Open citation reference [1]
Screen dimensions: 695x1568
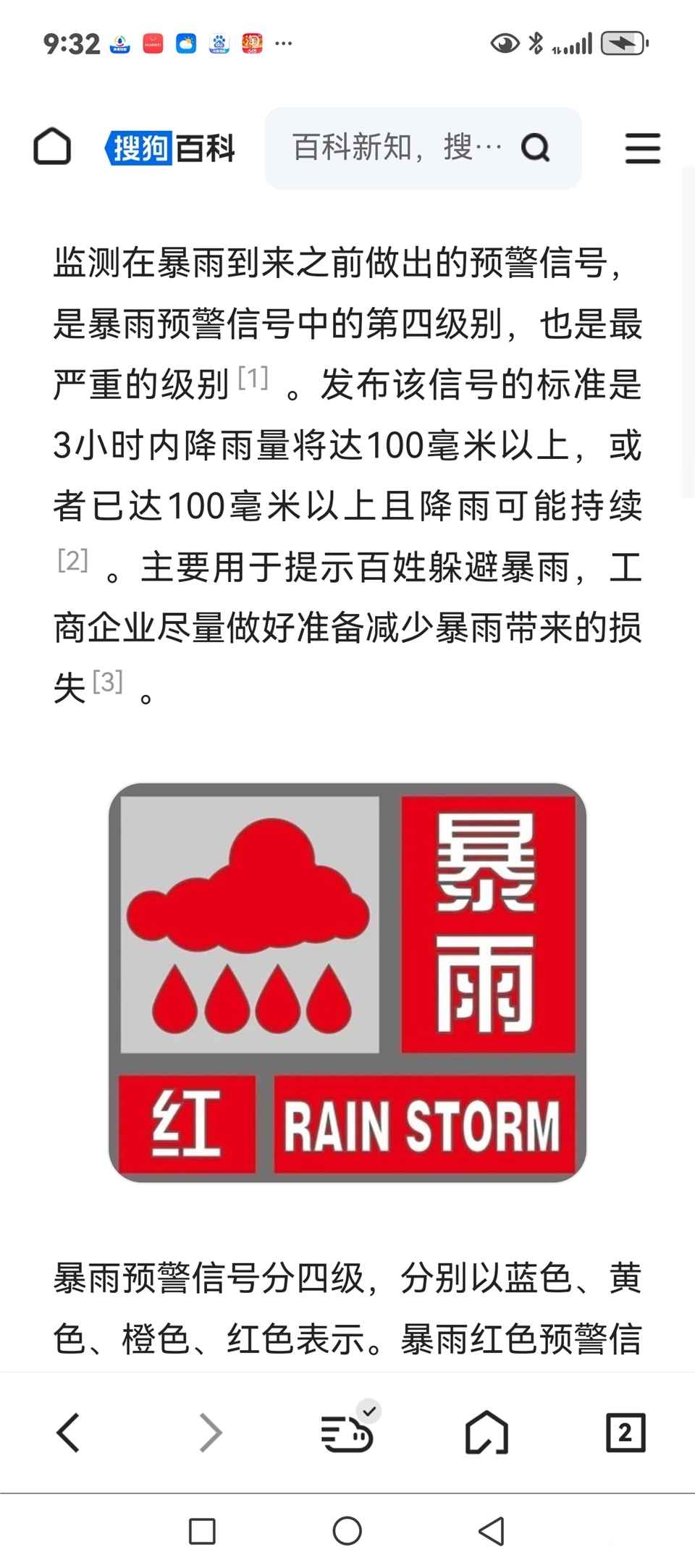pos(253,377)
